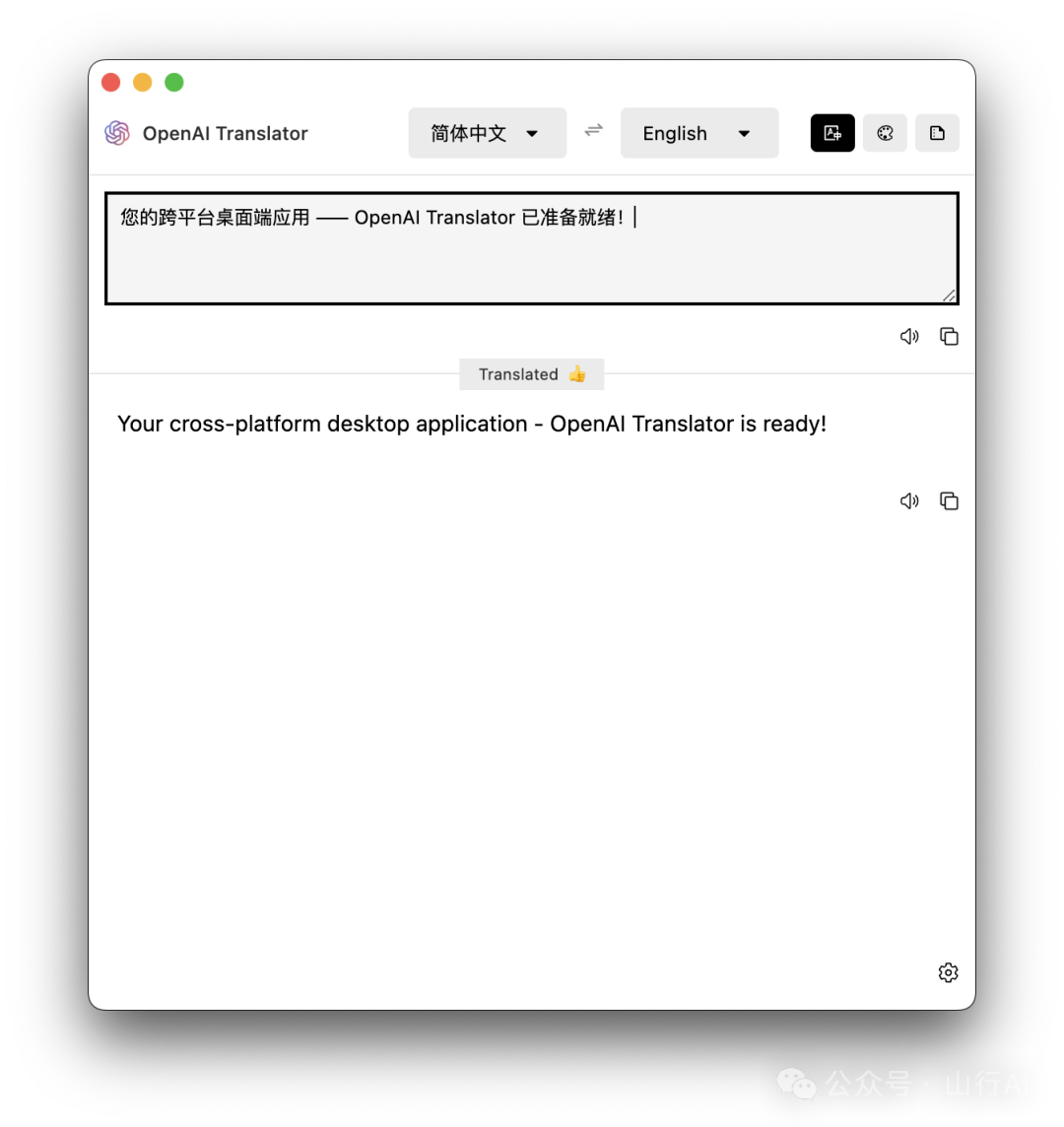Minimize the window with the yellow button
Screen dimensions: 1064x1127
tap(143, 83)
